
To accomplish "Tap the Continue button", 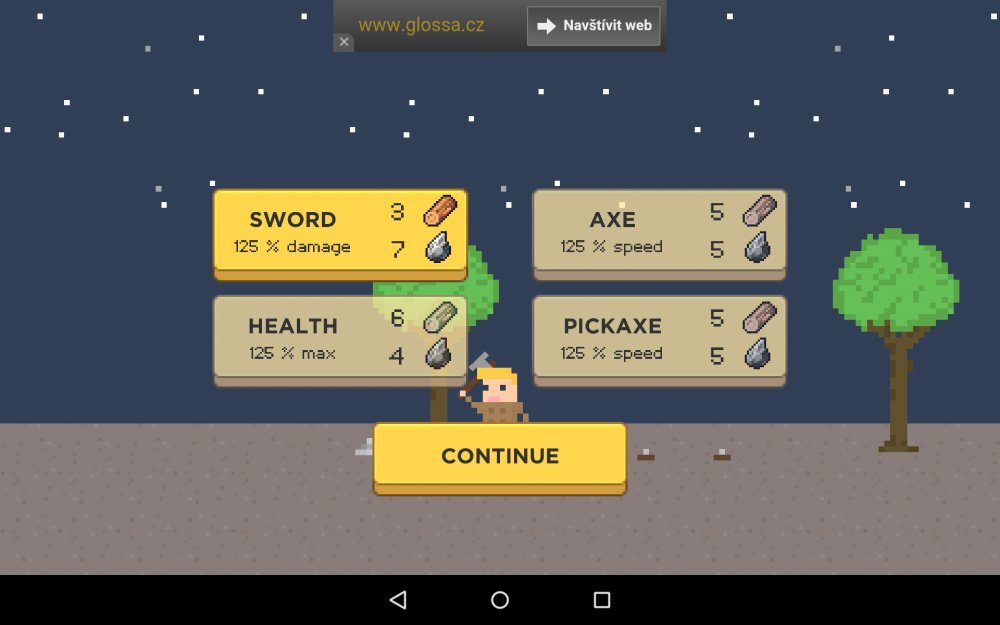I will pos(499,456).
